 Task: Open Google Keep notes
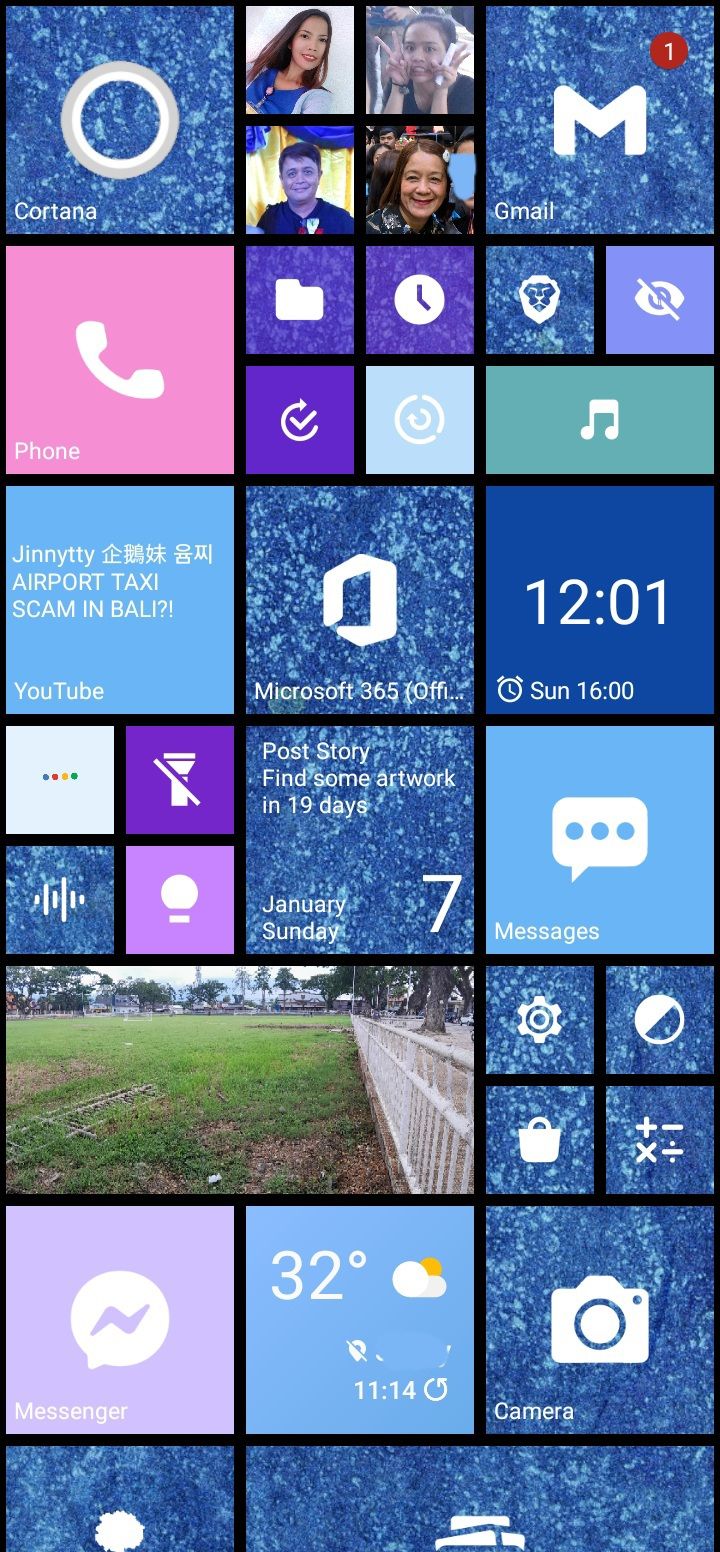coord(180,898)
